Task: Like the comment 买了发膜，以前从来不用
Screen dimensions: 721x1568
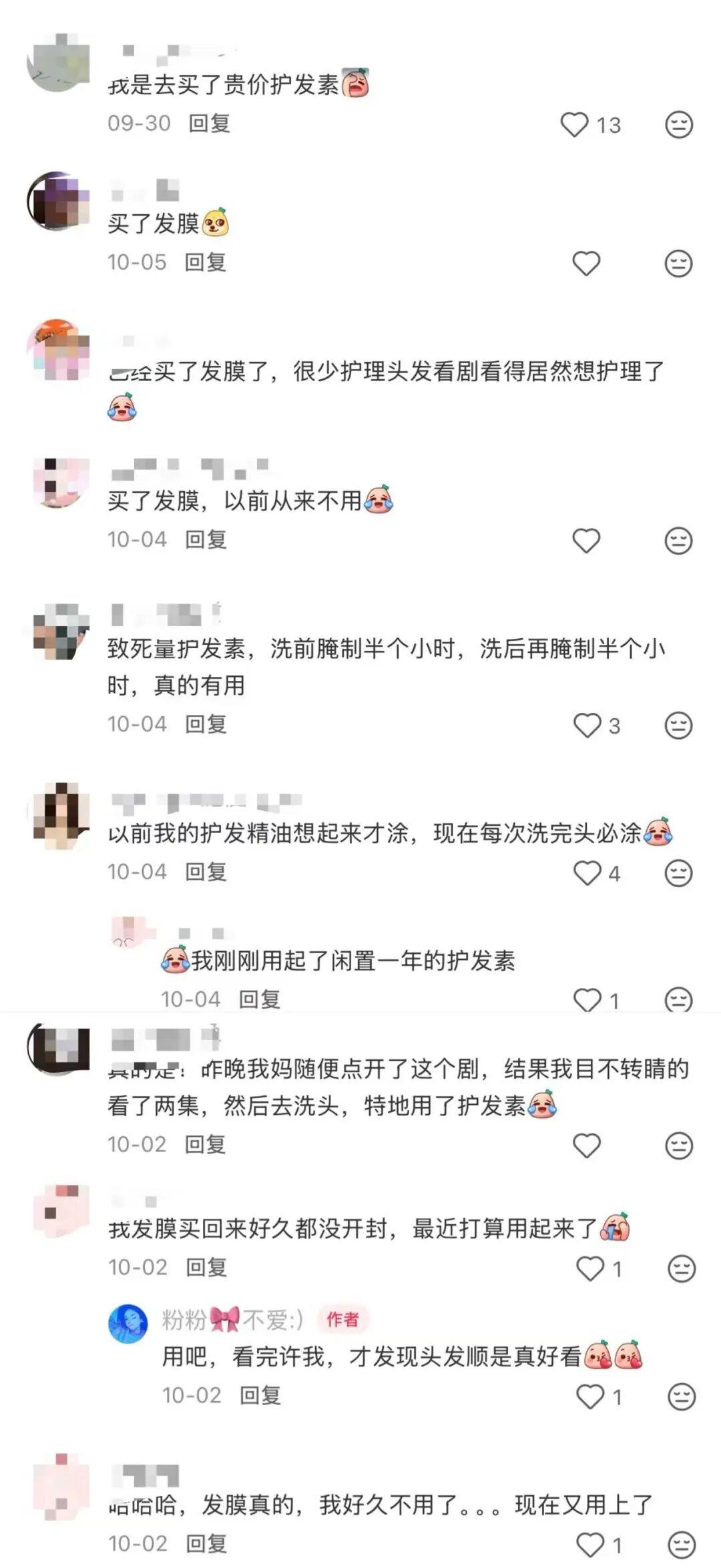Action: tap(586, 541)
